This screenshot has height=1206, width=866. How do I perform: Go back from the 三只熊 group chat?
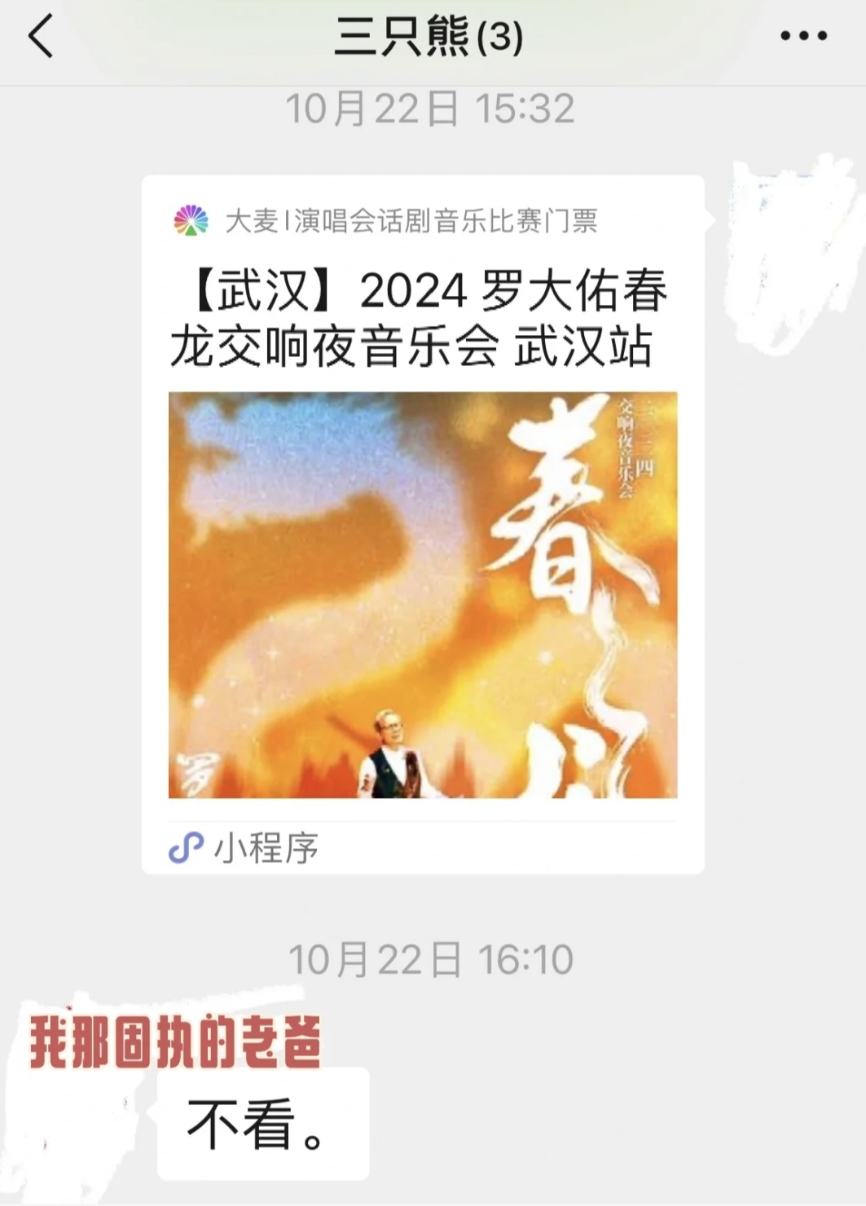click(x=41, y=38)
